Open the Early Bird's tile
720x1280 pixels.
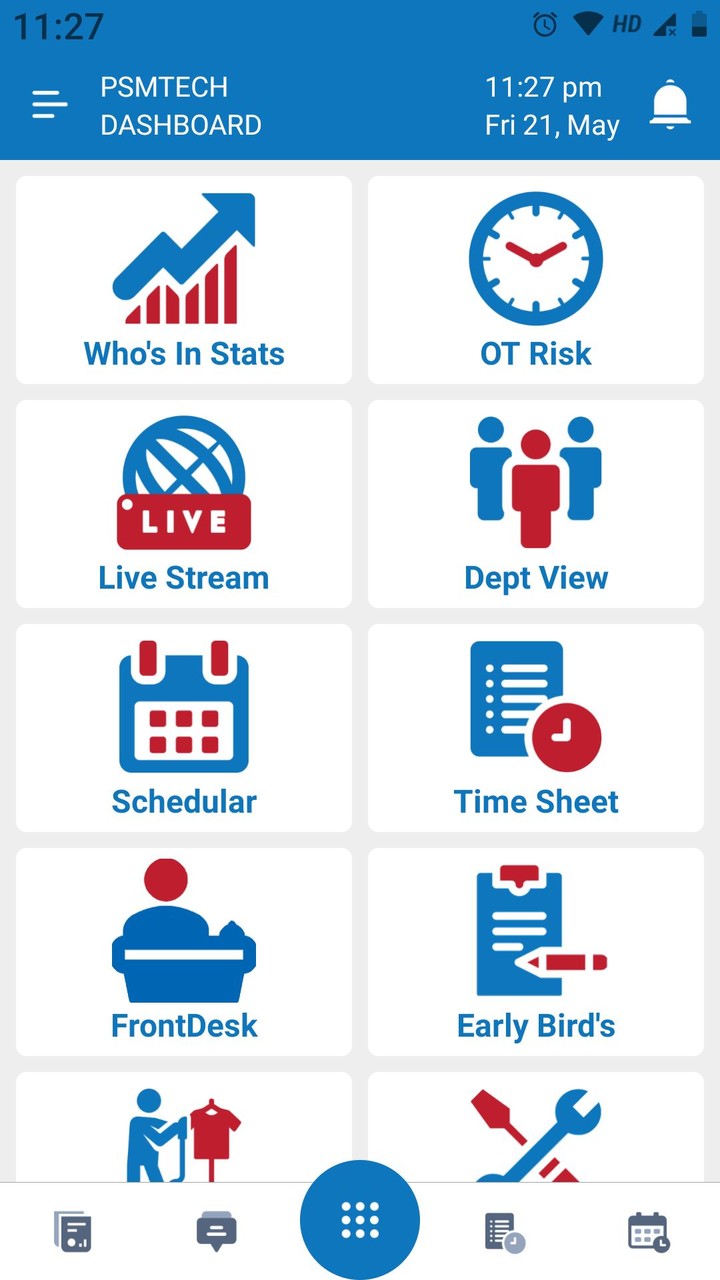tap(536, 952)
